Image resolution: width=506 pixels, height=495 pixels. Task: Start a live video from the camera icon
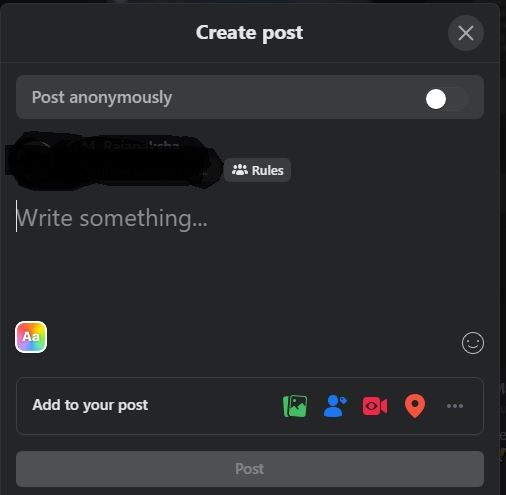coord(375,406)
